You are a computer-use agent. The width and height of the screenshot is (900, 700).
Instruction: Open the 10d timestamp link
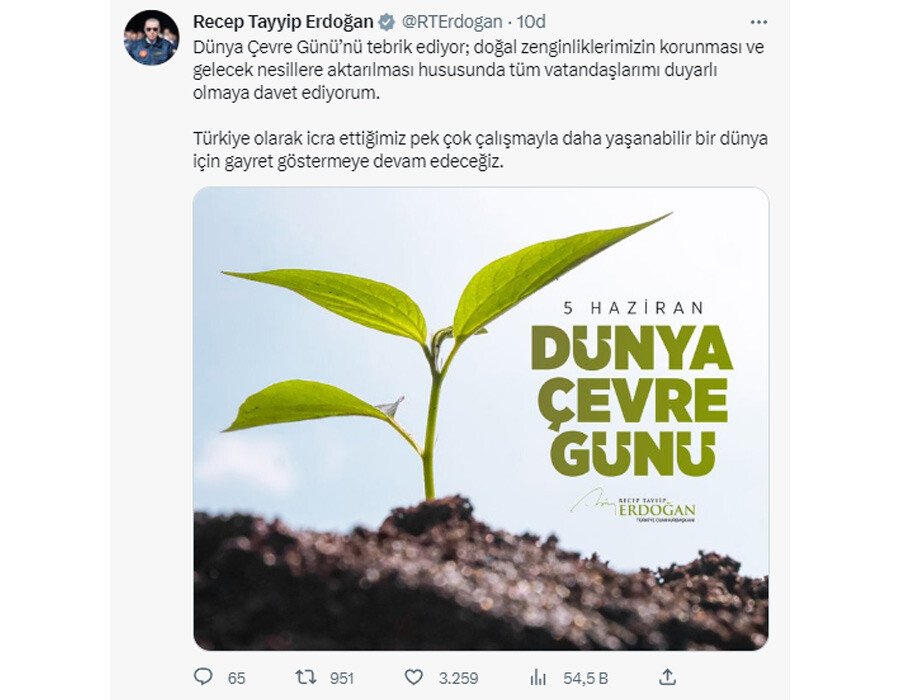coord(531,21)
